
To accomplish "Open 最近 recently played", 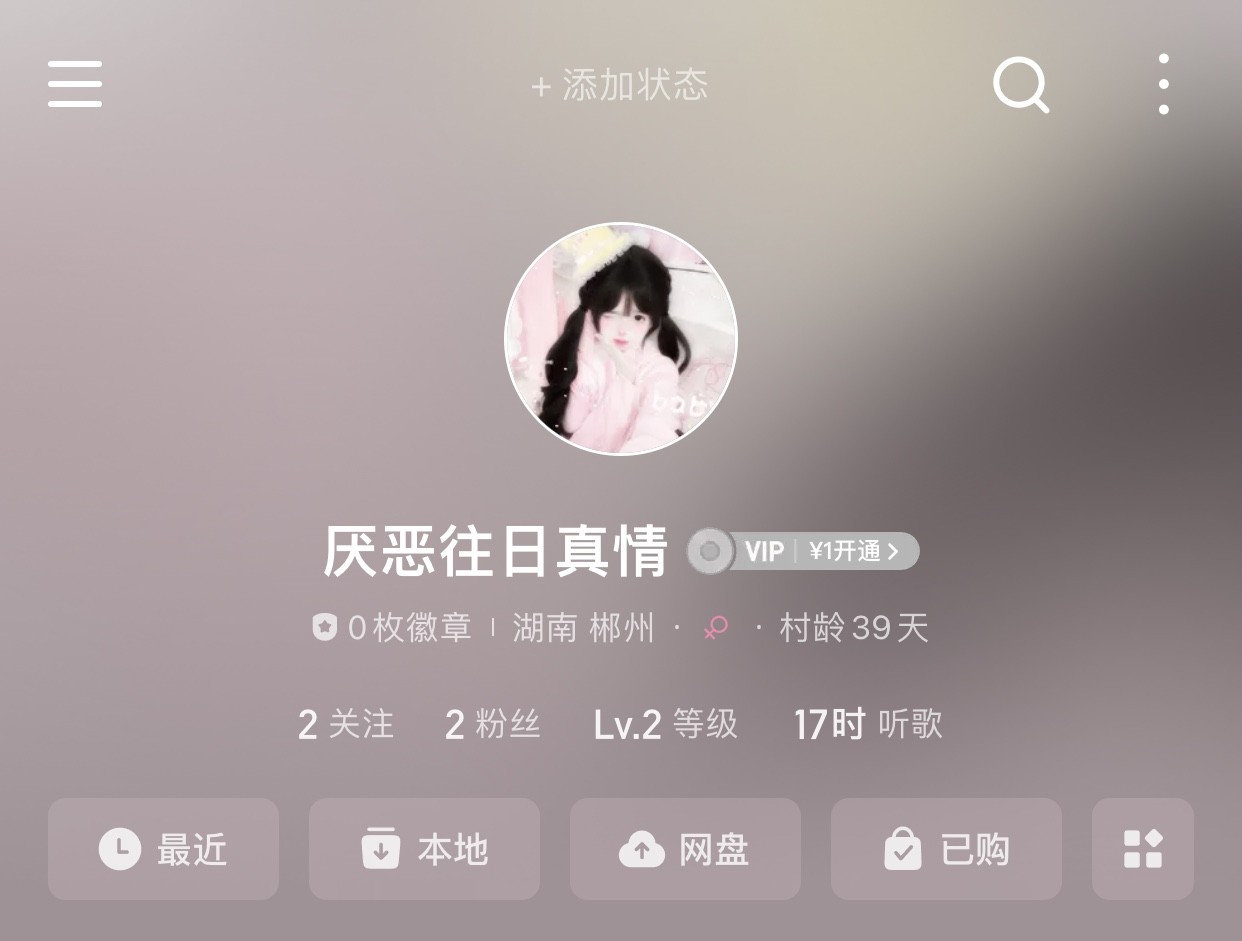I will coord(163,849).
